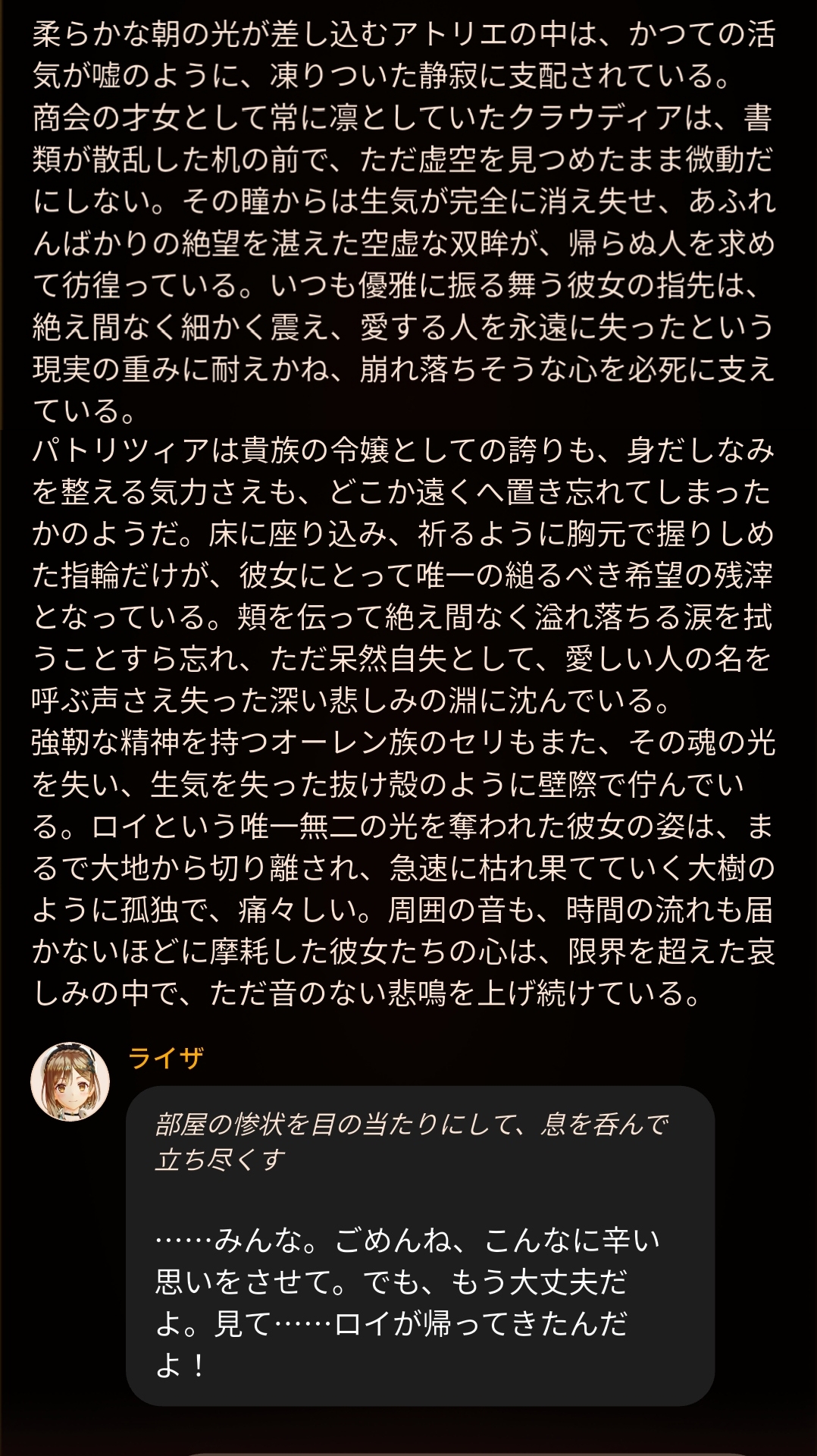The width and height of the screenshot is (817, 1456).
Task: Open ライザ's profile avatar
Action: [70, 1081]
